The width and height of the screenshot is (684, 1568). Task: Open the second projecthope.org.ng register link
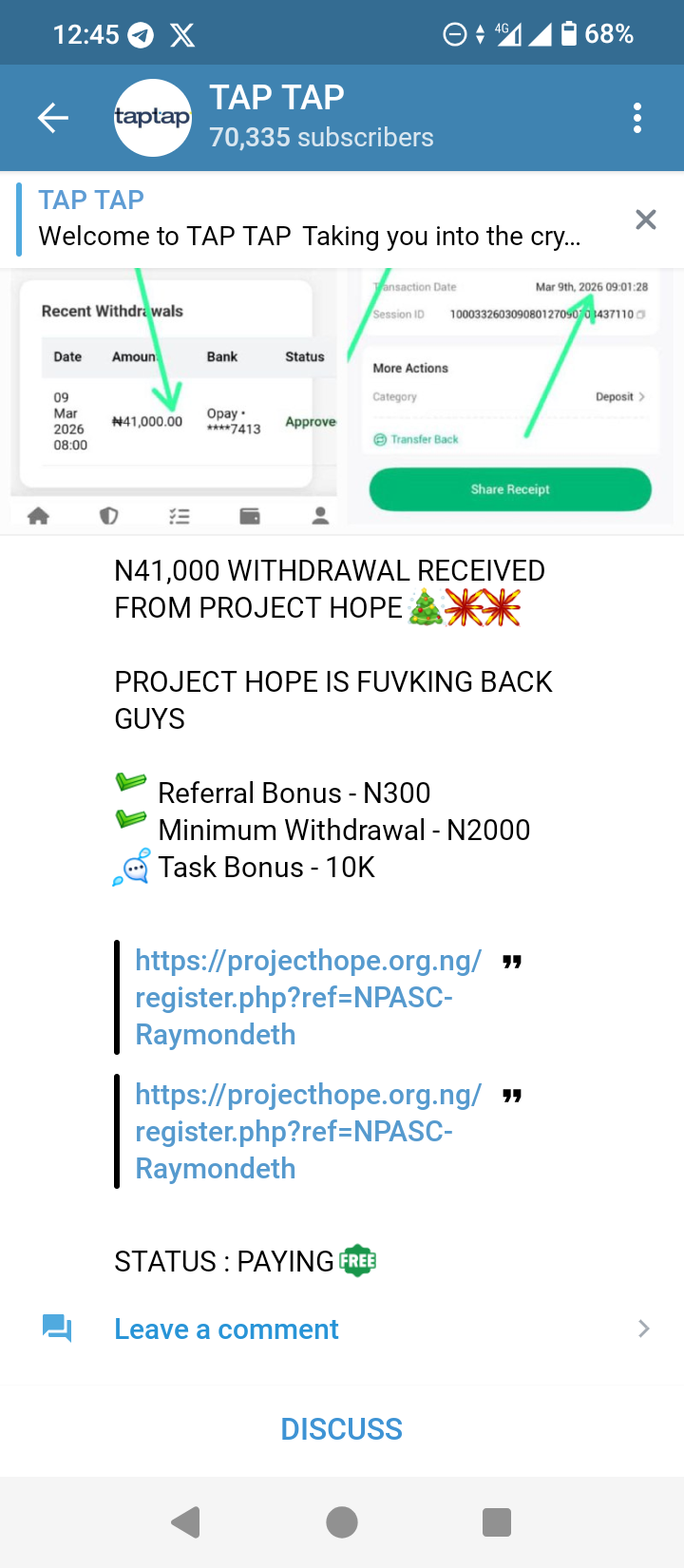pos(308,1131)
